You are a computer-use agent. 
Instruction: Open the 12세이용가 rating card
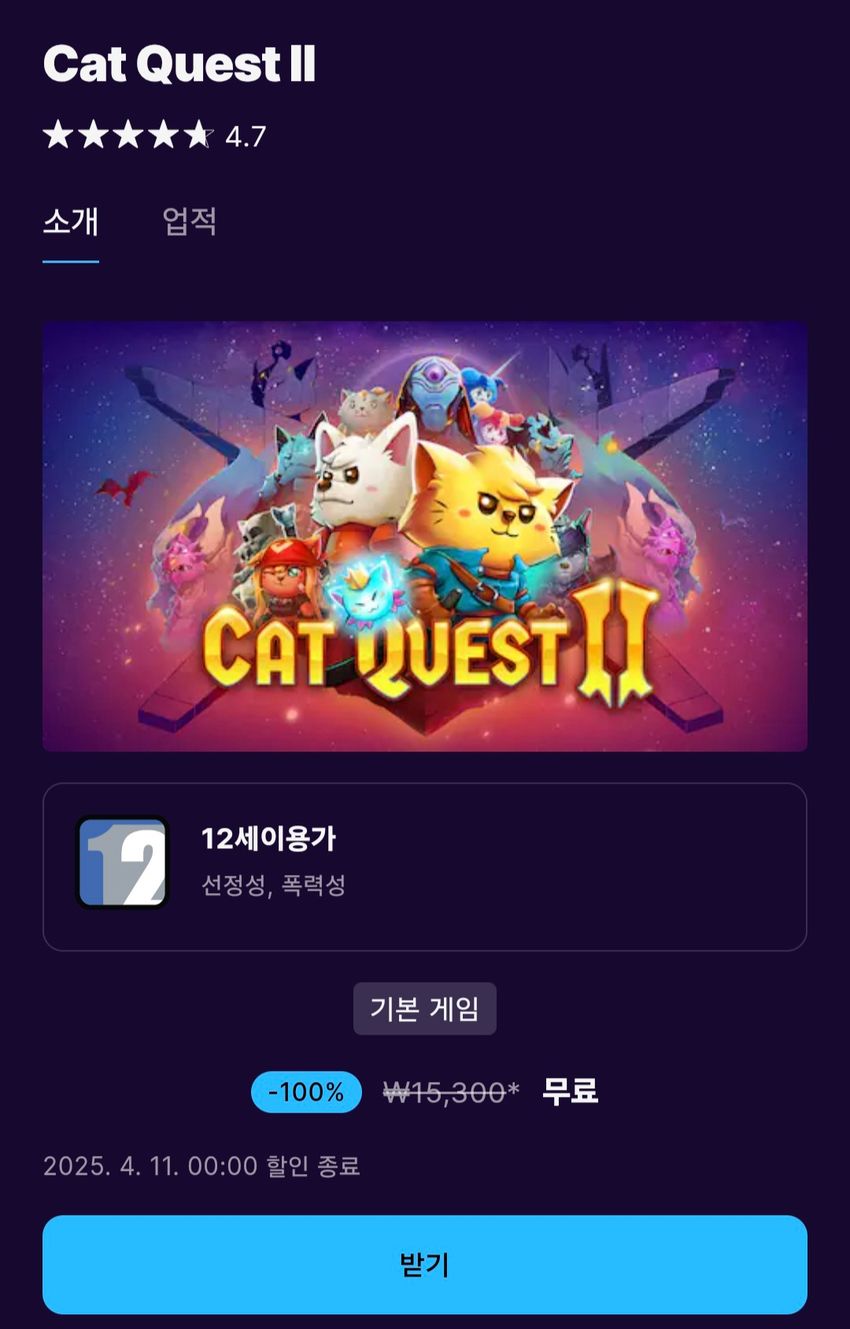click(424, 866)
